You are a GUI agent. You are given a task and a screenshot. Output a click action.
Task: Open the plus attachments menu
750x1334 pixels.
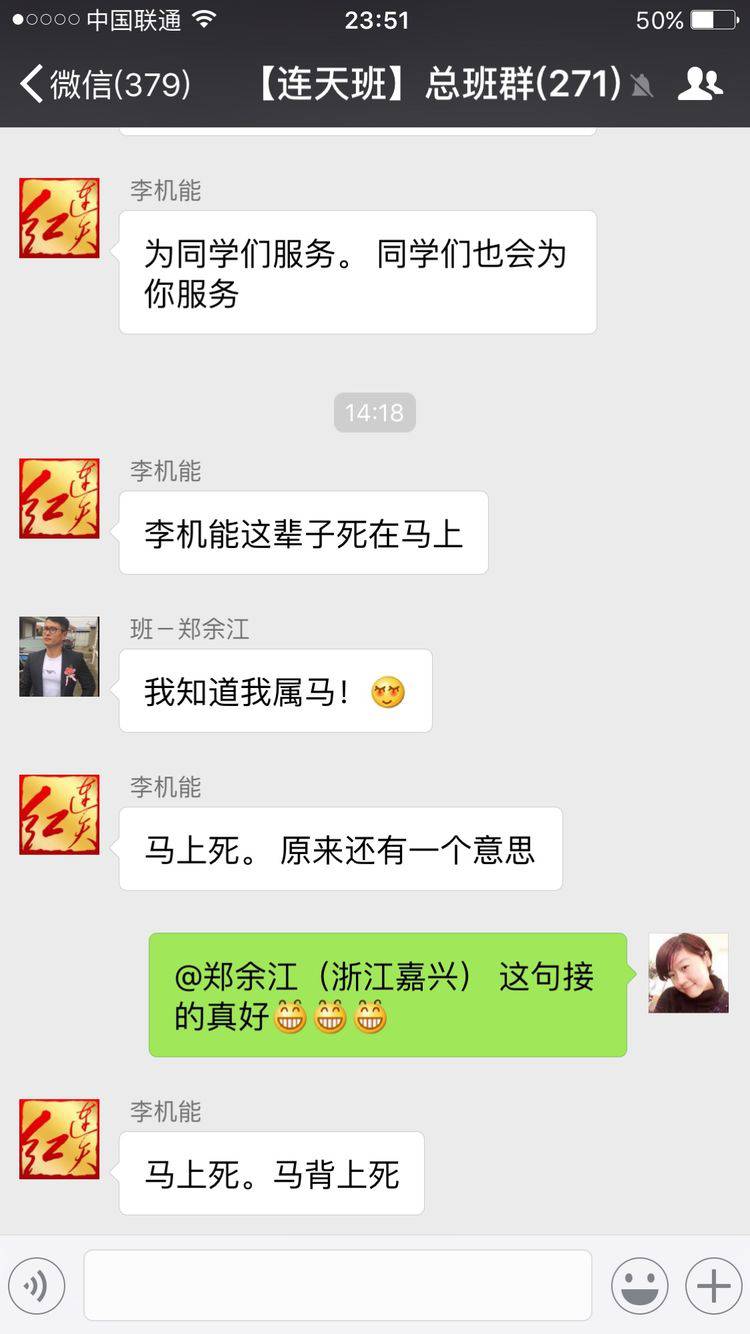(713, 1285)
